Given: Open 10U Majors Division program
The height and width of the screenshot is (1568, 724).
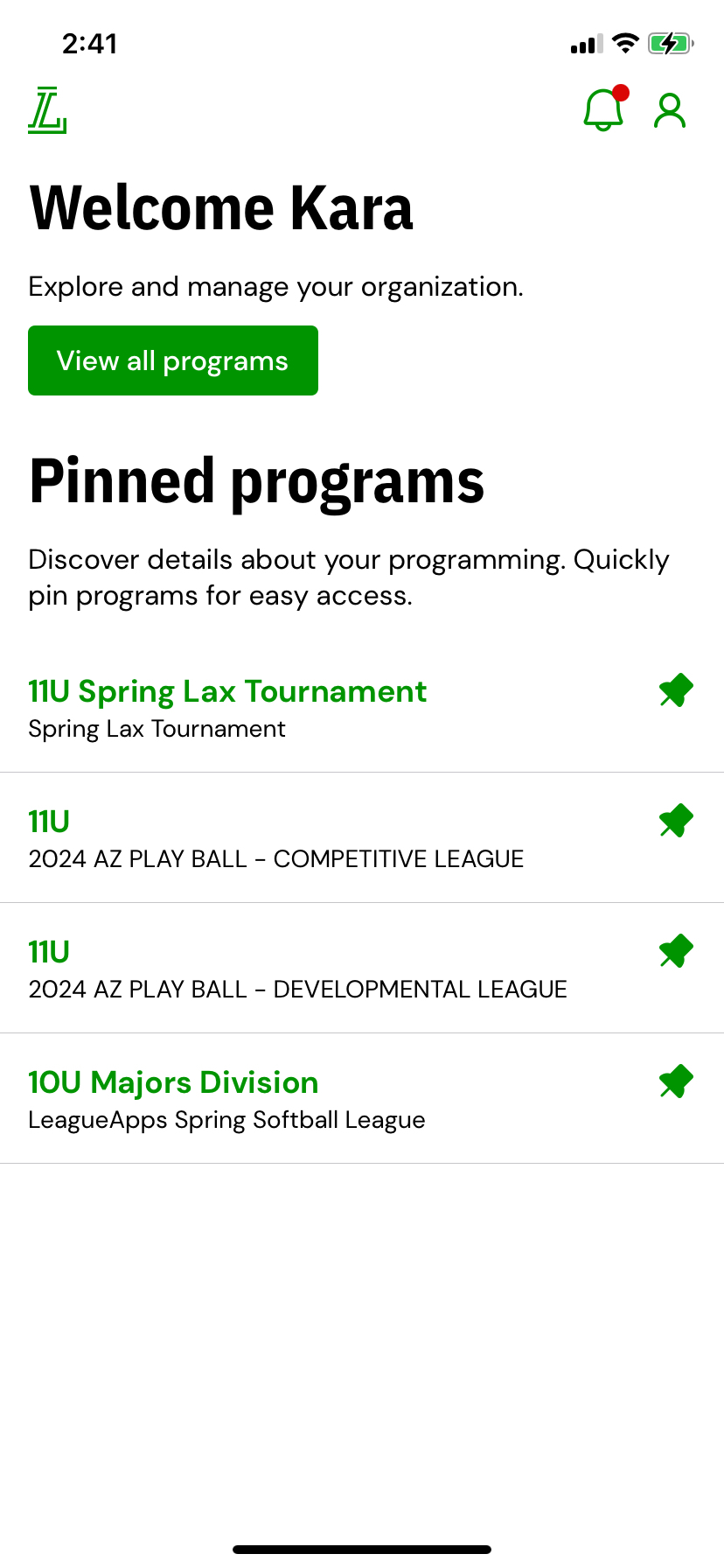Looking at the screenshot, I should tap(173, 1082).
